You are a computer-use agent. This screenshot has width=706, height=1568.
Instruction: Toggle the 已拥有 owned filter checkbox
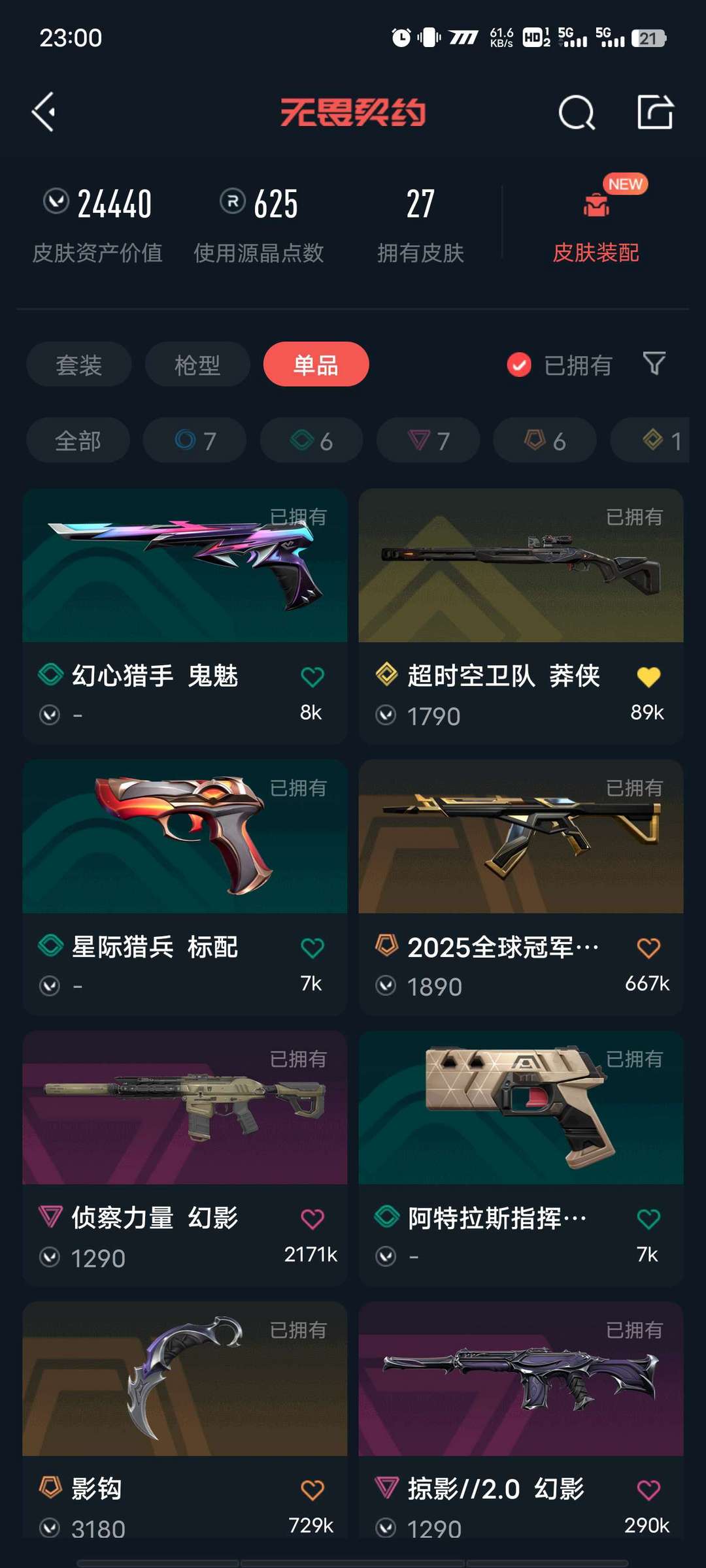[518, 365]
